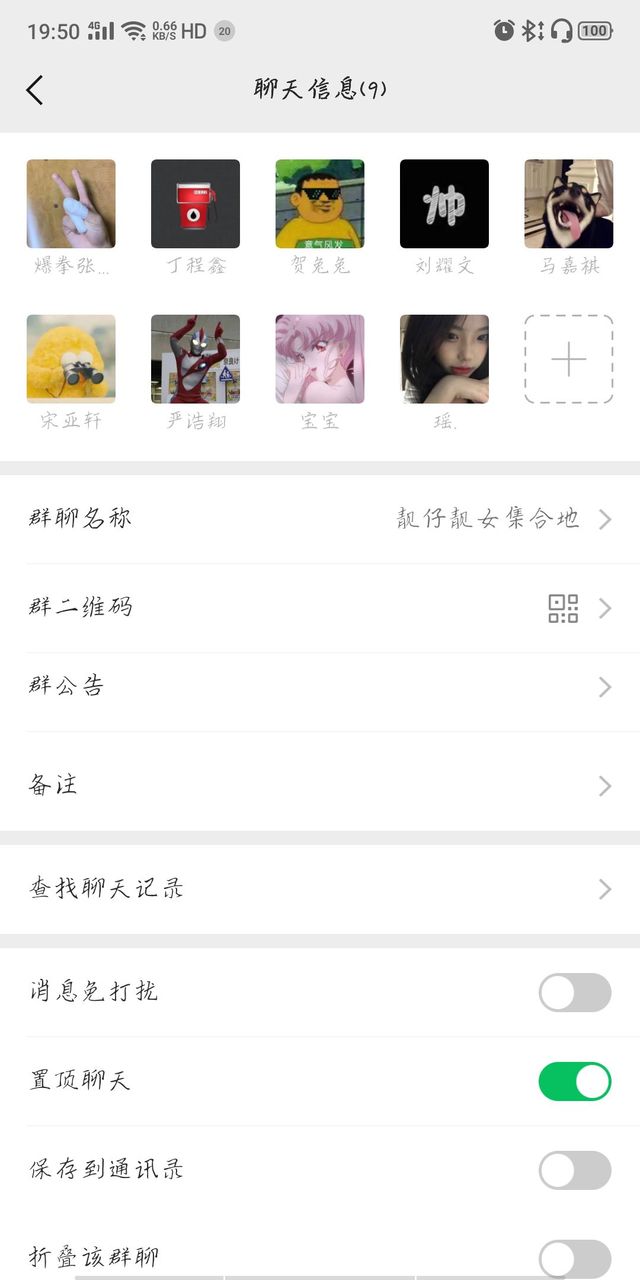Select member 马嘉祺
The width and height of the screenshot is (640, 1280).
click(x=568, y=204)
